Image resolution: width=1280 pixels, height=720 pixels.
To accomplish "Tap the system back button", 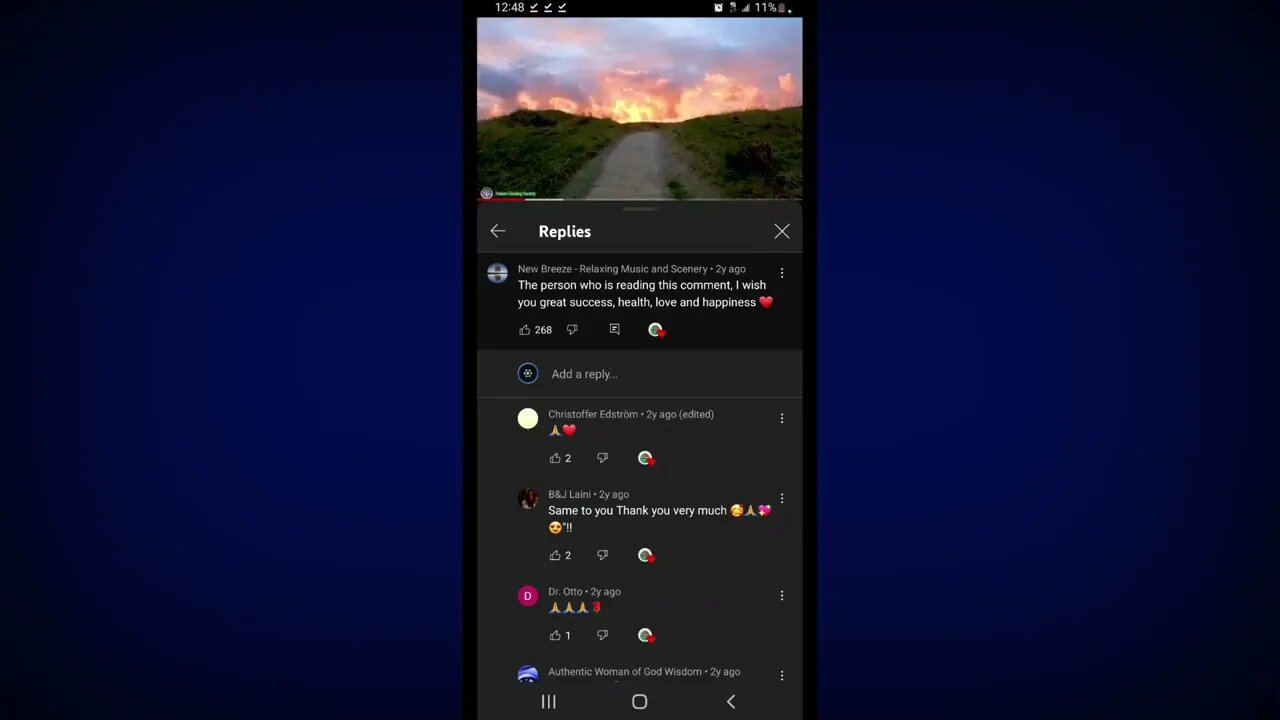I will 731,702.
